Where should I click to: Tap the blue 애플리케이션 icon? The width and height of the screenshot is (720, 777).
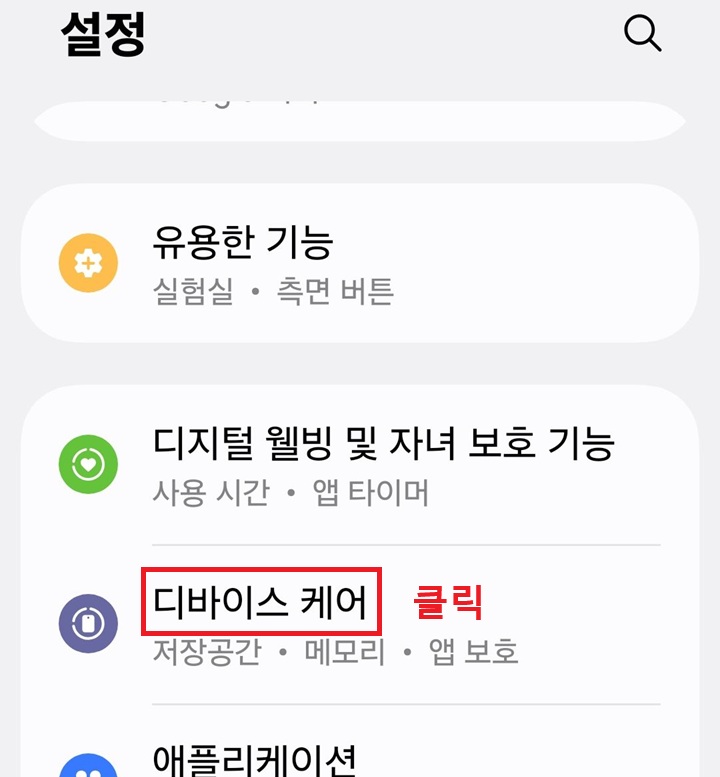point(89,770)
